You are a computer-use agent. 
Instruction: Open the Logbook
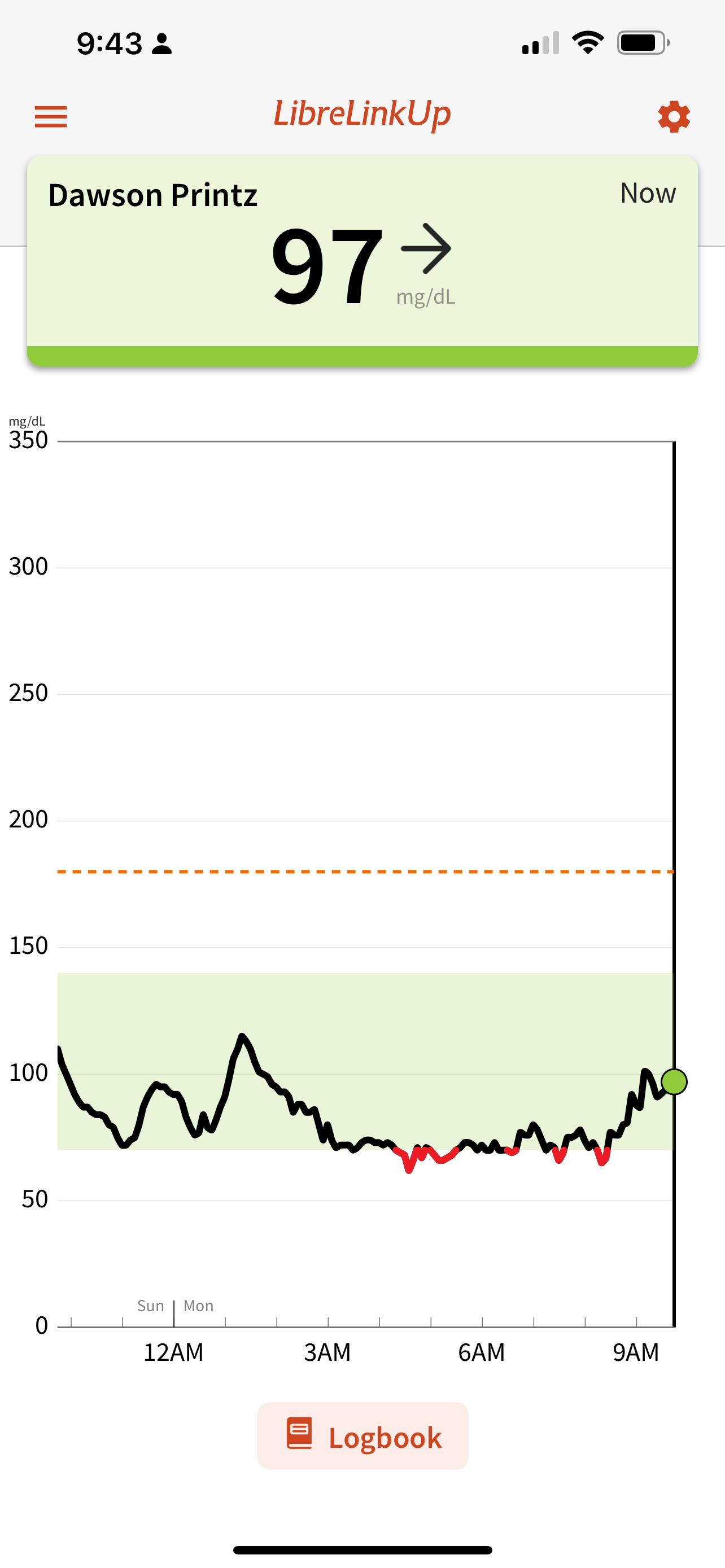coord(363,1436)
